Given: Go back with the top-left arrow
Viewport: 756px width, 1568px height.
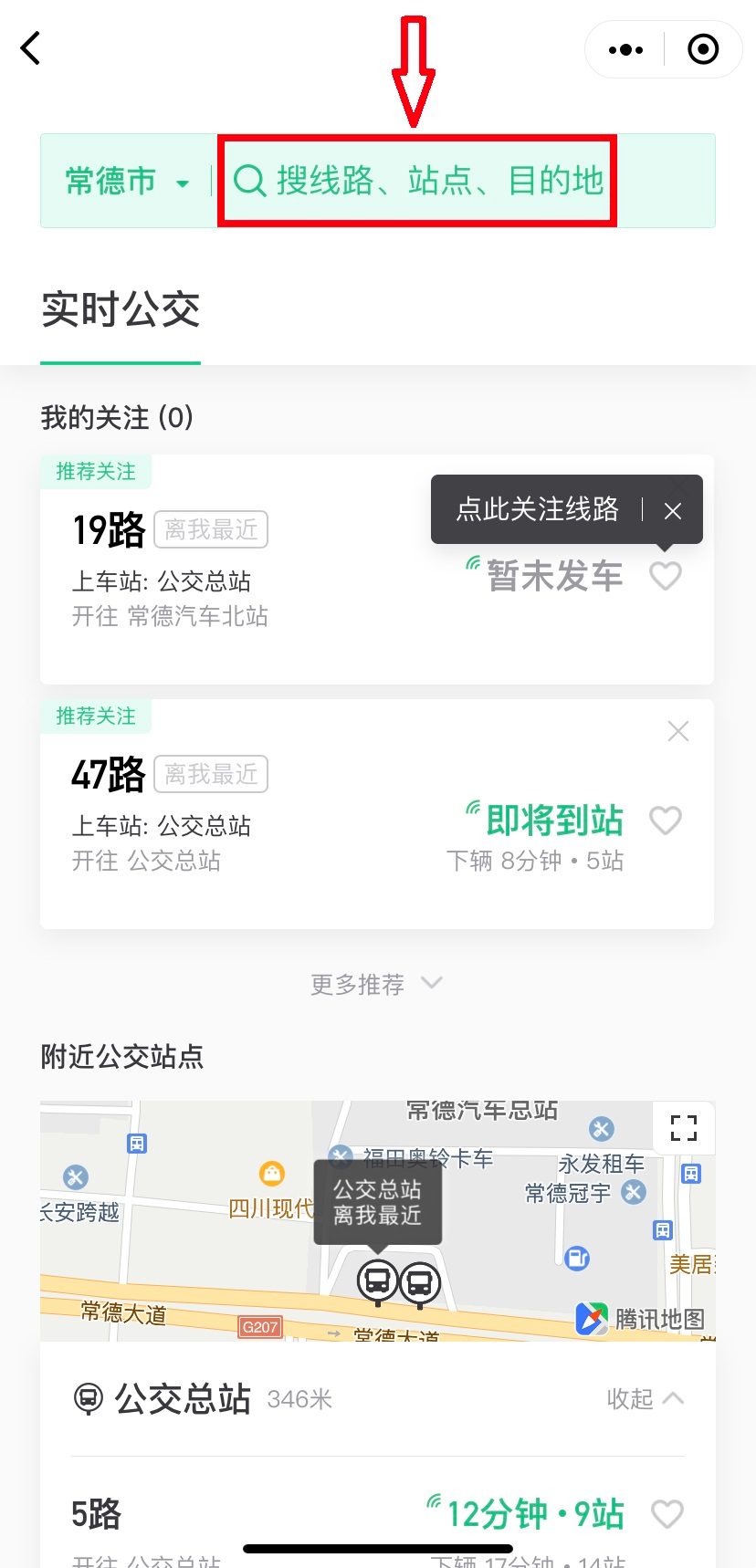Looking at the screenshot, I should tap(31, 48).
